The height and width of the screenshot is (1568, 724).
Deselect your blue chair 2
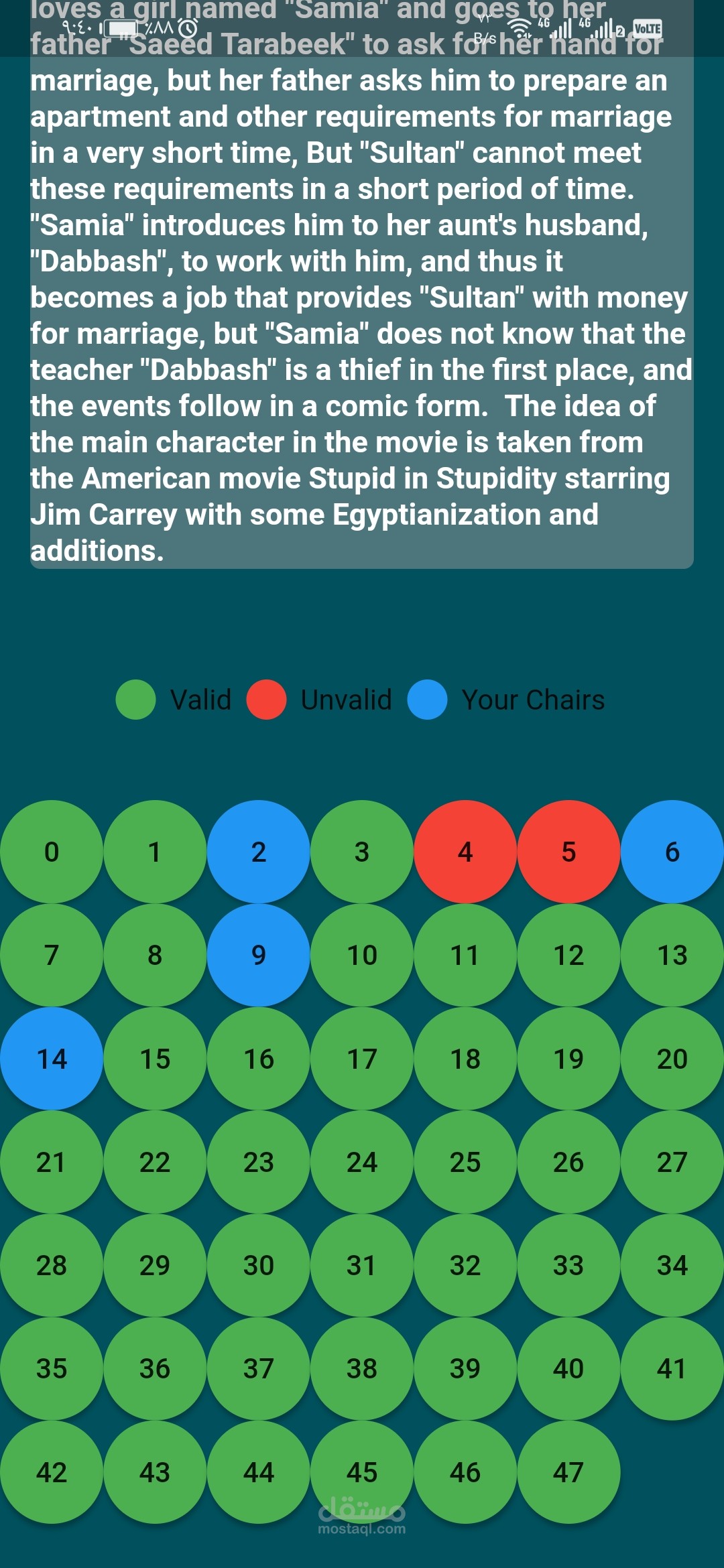point(259,852)
